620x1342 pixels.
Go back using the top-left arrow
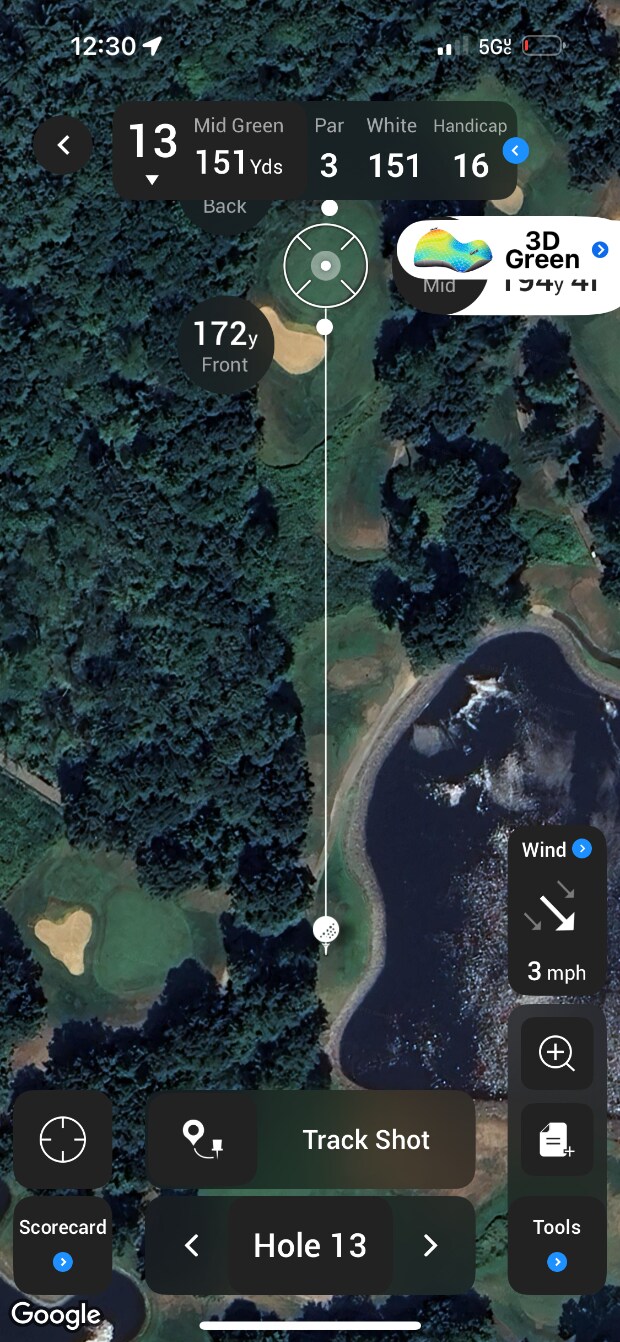(63, 146)
